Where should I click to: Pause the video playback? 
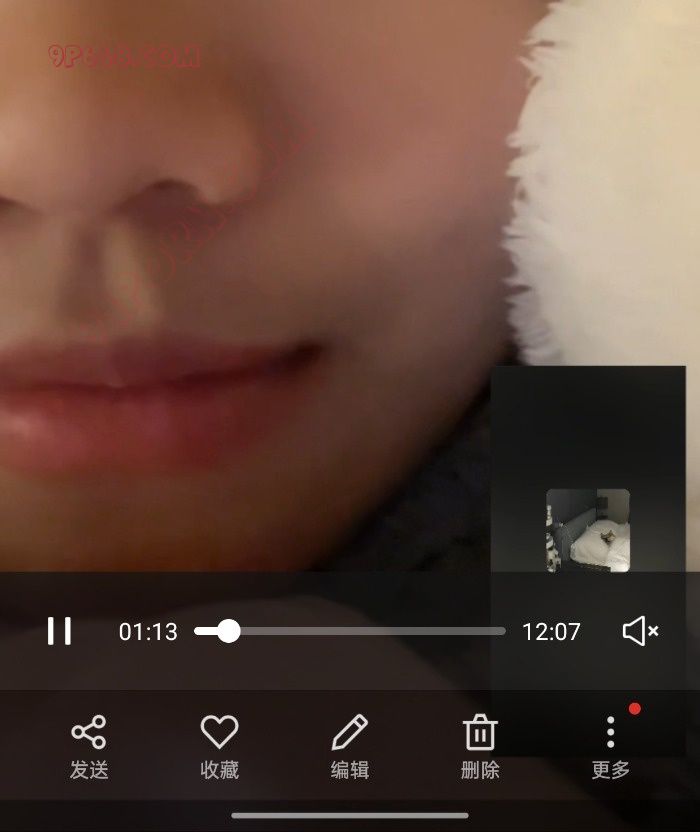tap(59, 631)
